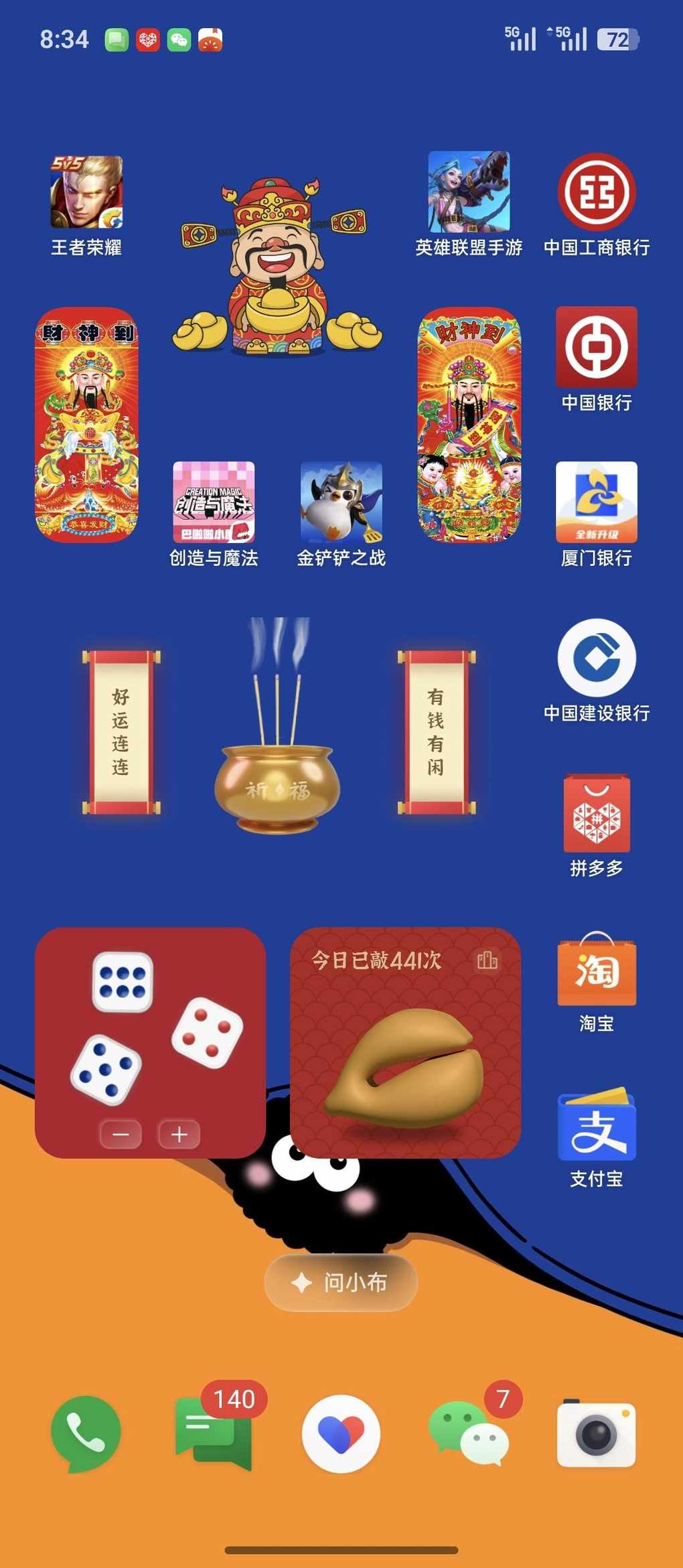Open 创造与魔法 game
Image resolution: width=683 pixels, height=1568 pixels.
pyautogui.click(x=214, y=502)
